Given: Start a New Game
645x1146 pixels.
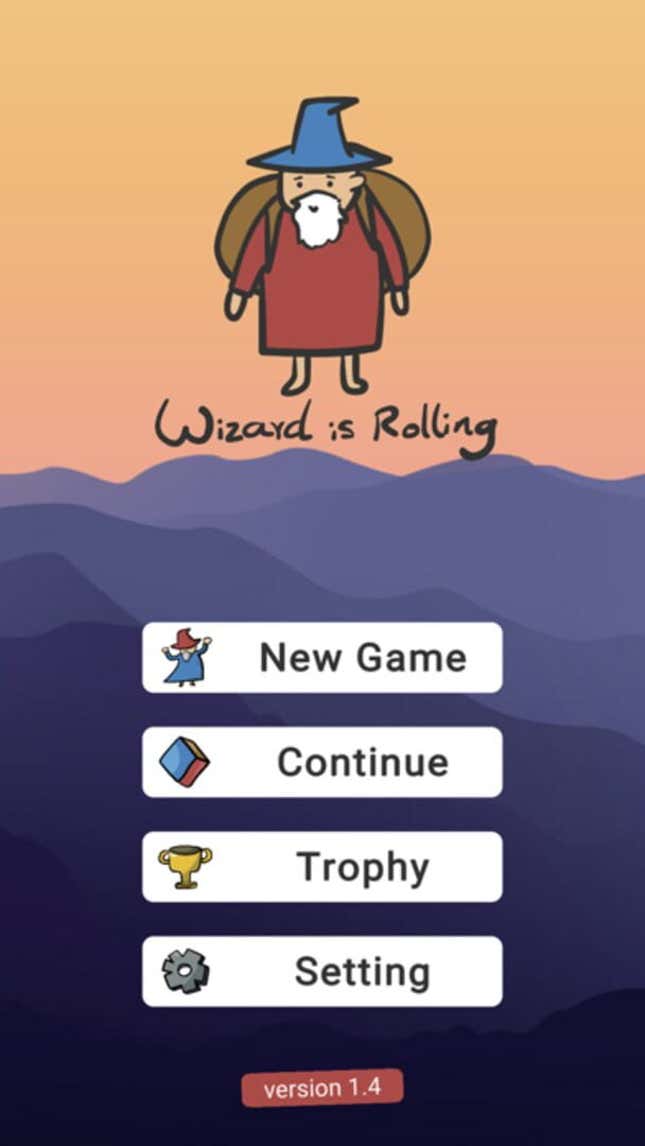Looking at the screenshot, I should tap(322, 657).
